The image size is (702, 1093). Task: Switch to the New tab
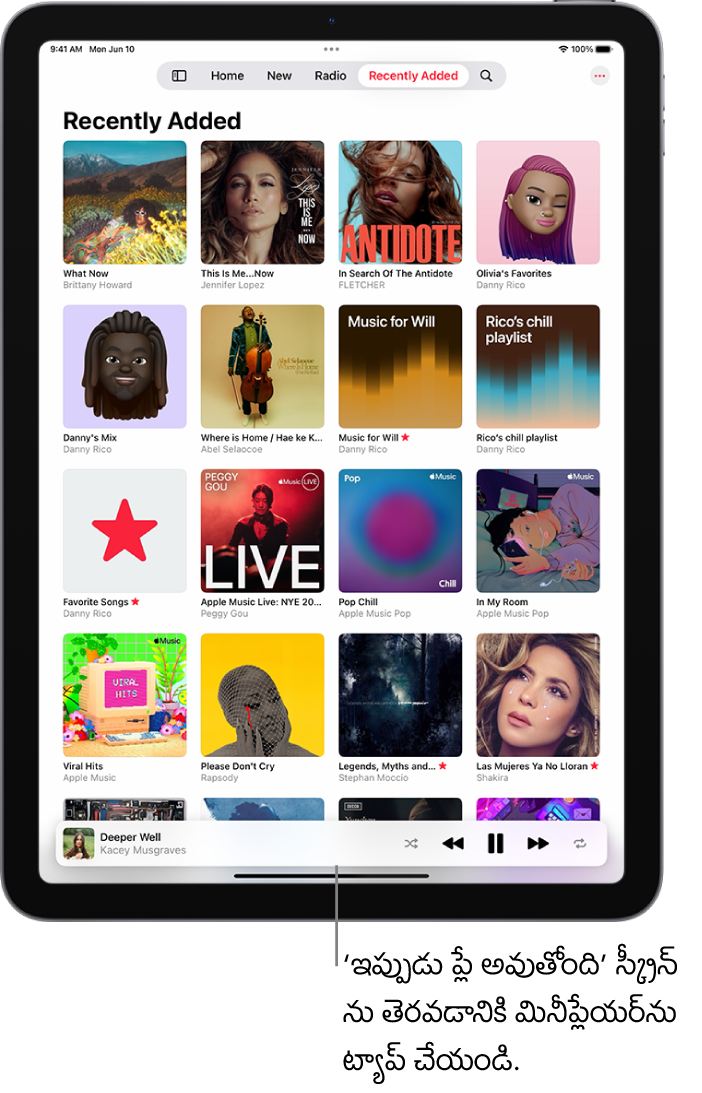point(279,76)
